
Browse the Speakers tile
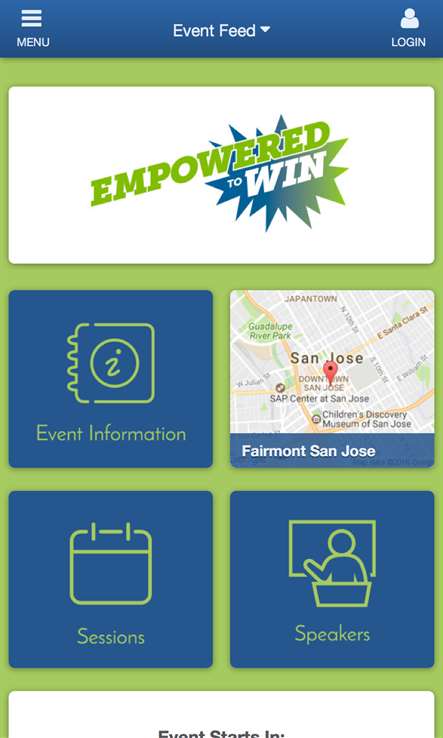click(x=332, y=579)
